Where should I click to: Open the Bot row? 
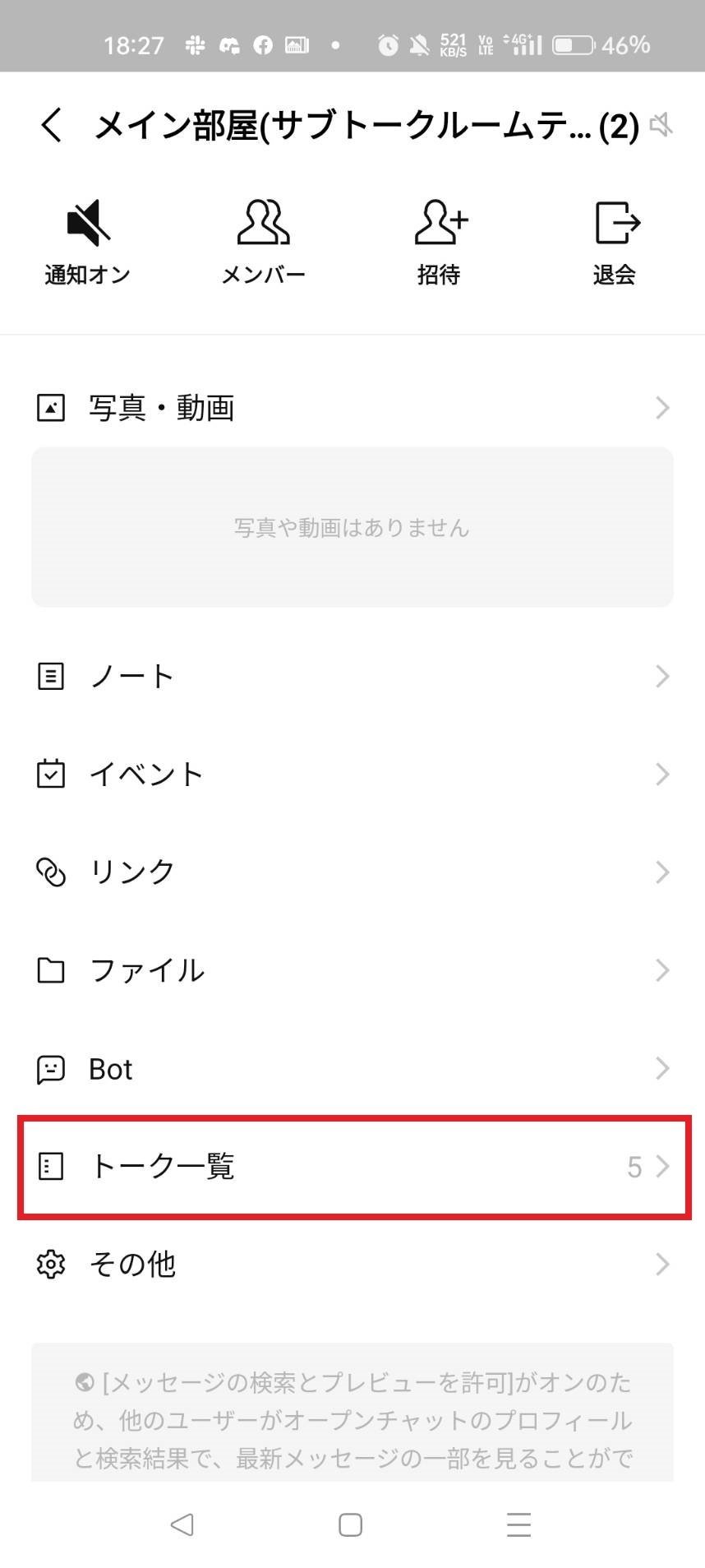click(x=352, y=1069)
